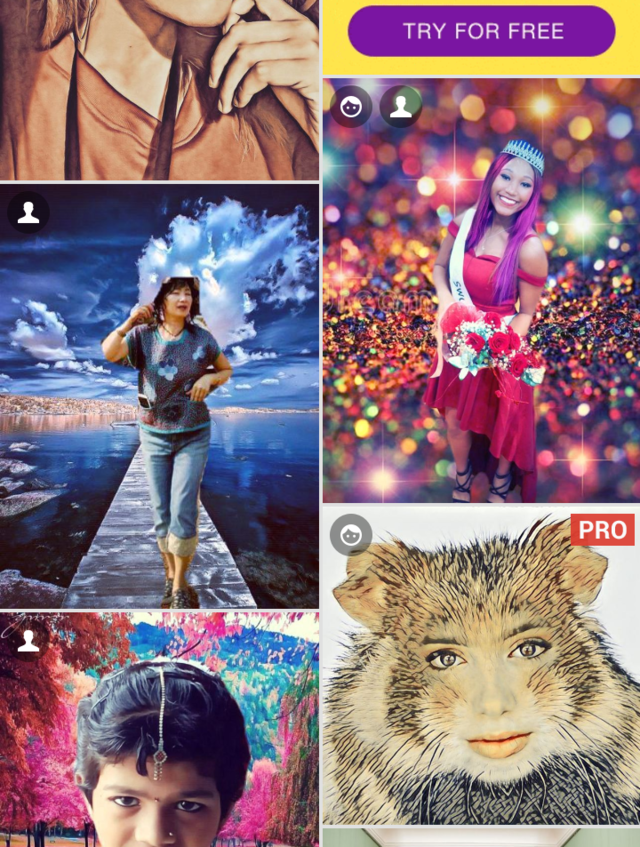Open the child with pink trees photo
640x847 pixels.
(x=160, y=740)
